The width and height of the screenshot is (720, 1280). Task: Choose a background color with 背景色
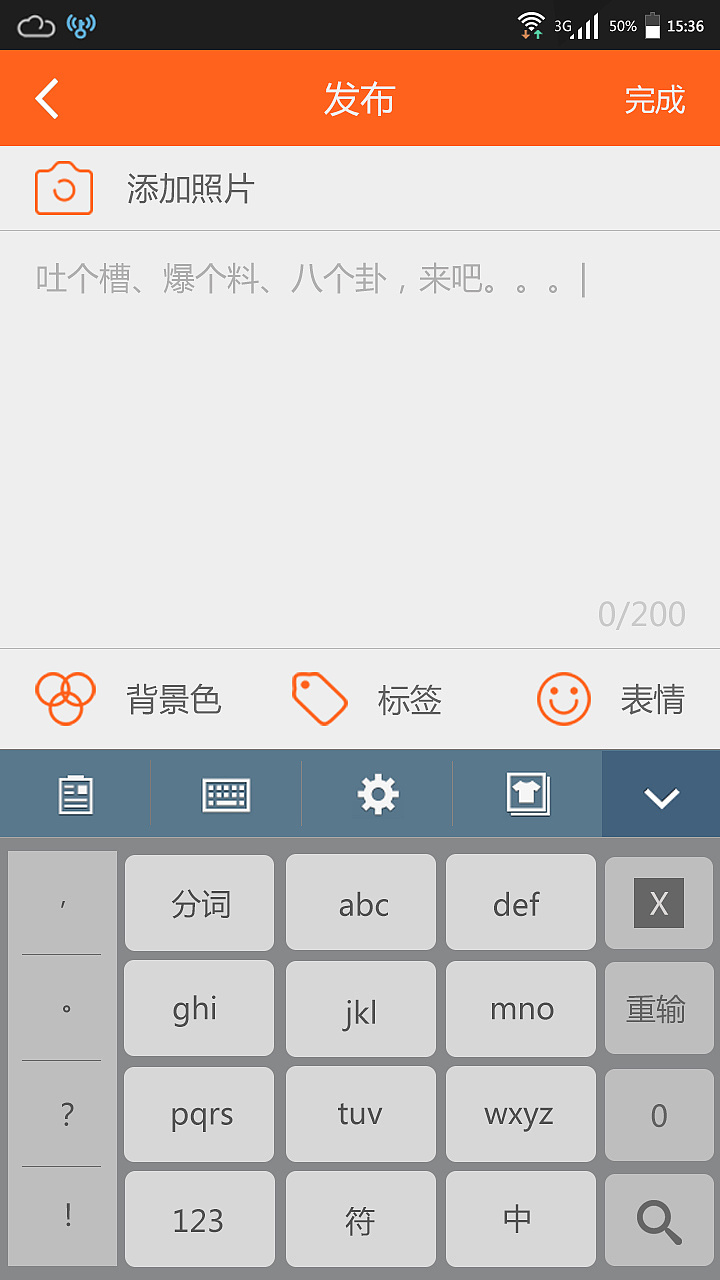click(130, 698)
